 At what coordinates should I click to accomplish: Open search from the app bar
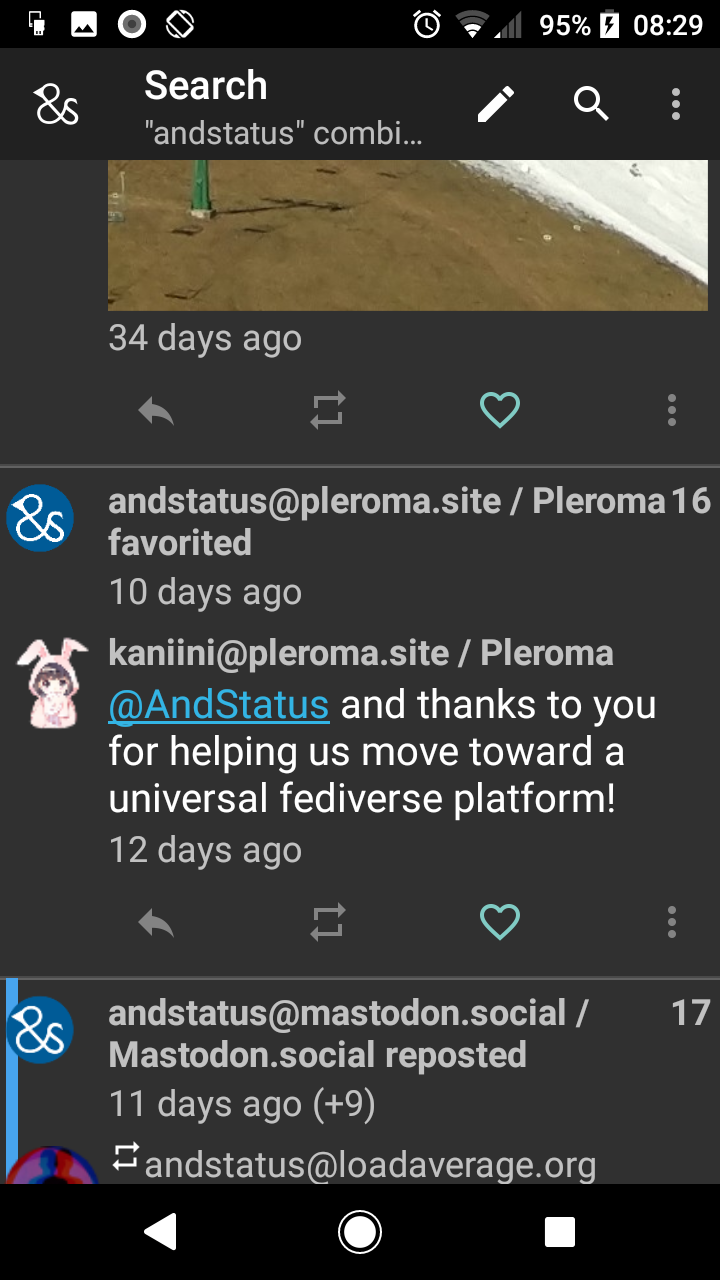point(591,104)
